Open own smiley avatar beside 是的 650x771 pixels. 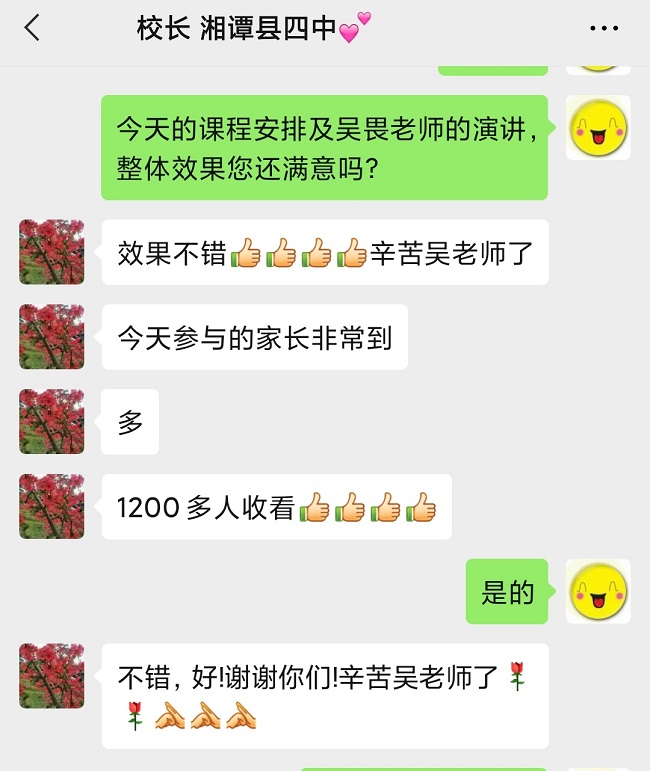598,591
